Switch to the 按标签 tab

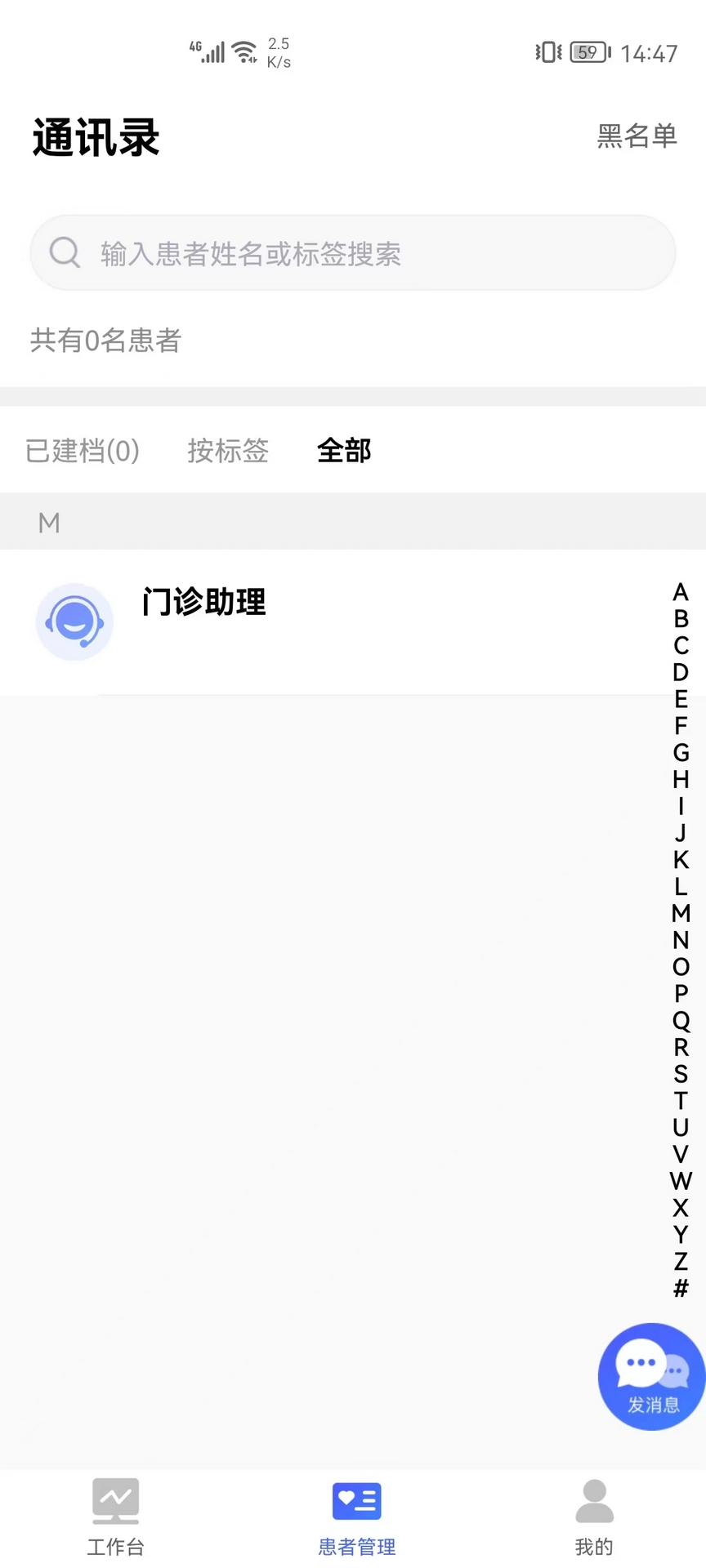click(x=228, y=451)
